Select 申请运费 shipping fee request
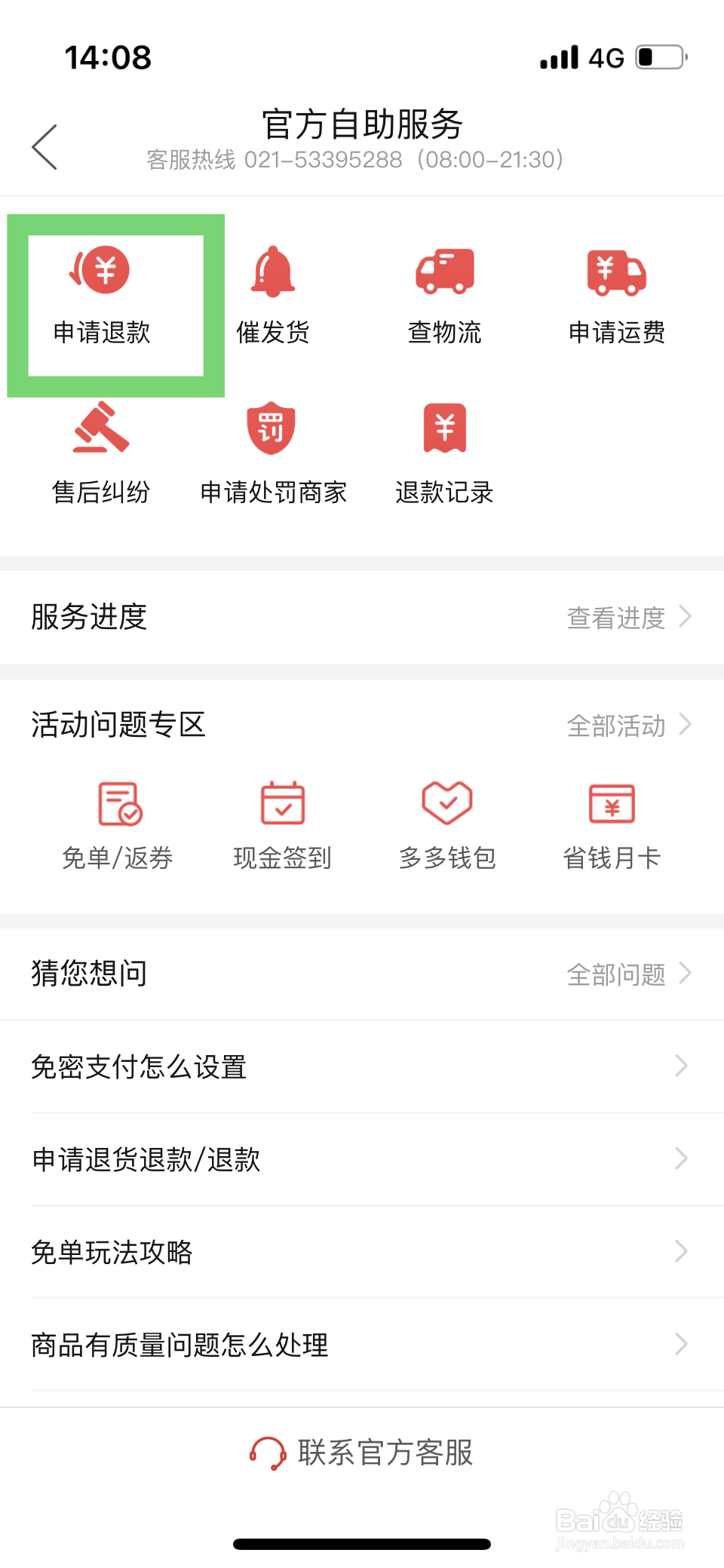The height and width of the screenshot is (1568, 724). [617, 296]
